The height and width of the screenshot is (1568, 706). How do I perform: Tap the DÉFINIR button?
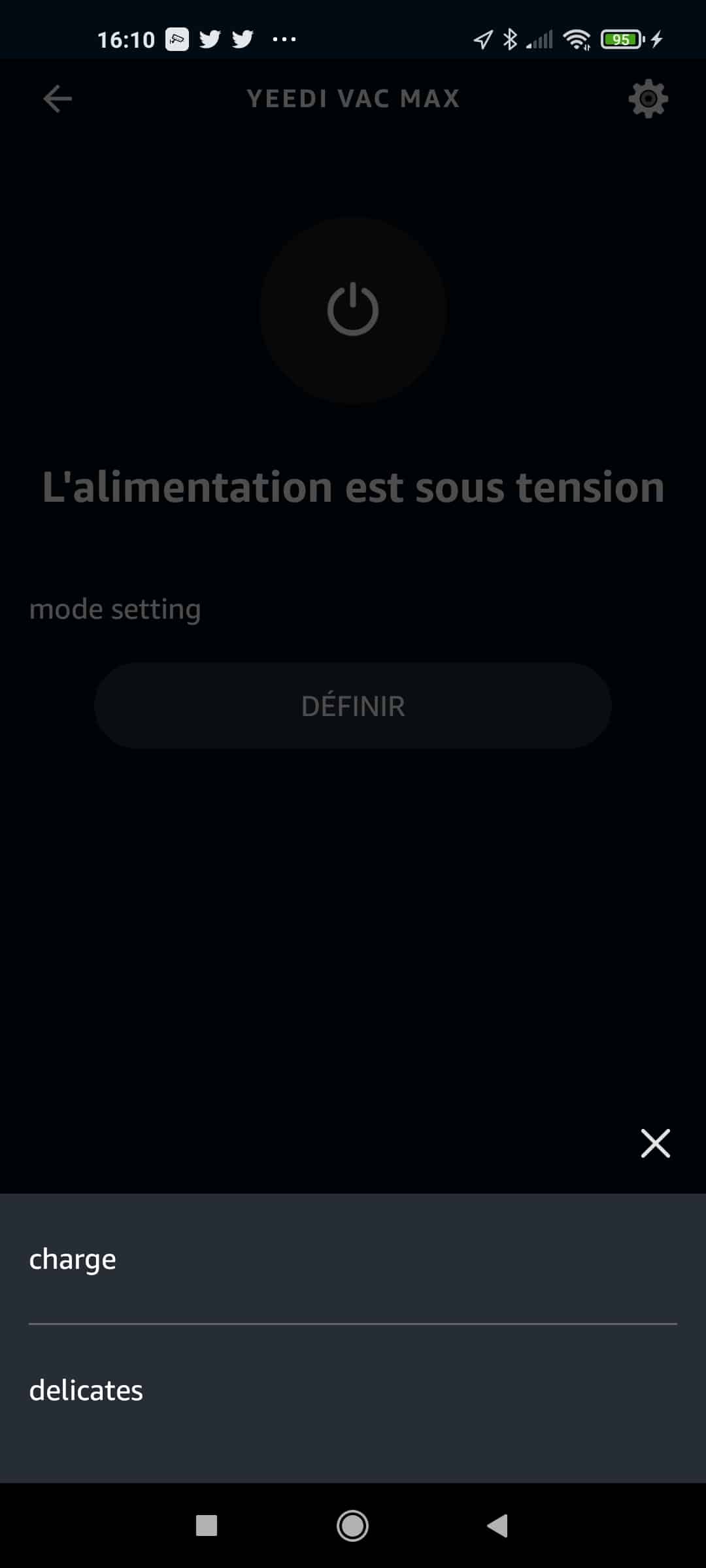click(x=353, y=706)
